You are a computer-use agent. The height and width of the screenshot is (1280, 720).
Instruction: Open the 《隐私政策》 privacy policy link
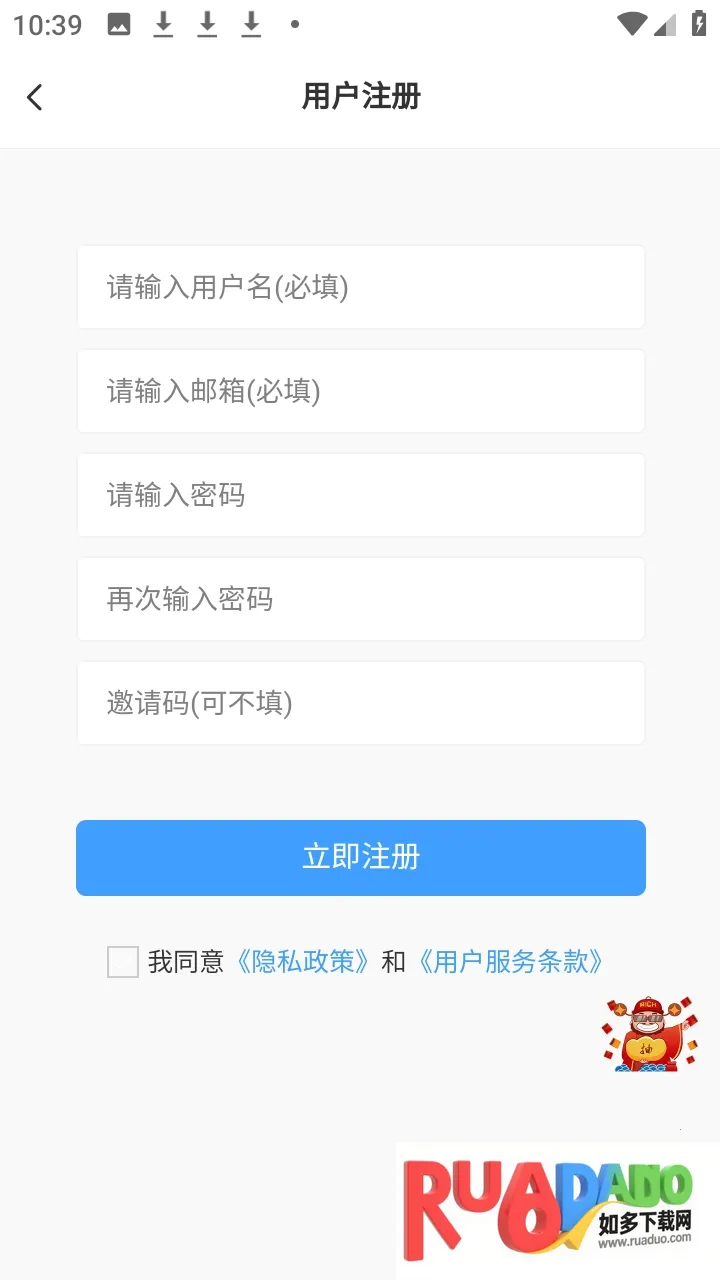[x=305, y=962]
